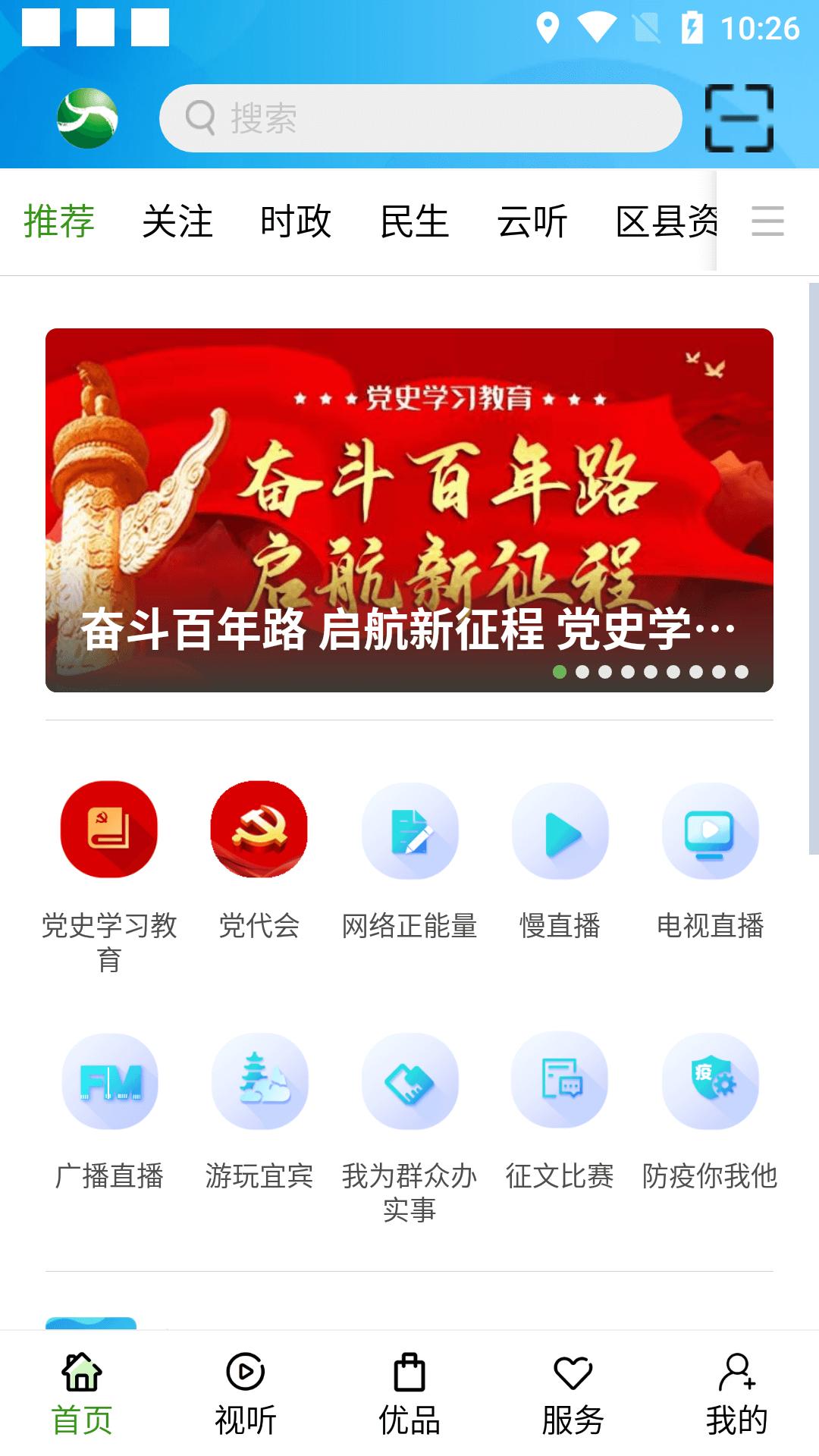
Task: Open the 我的 profile tab
Action: [737, 1394]
